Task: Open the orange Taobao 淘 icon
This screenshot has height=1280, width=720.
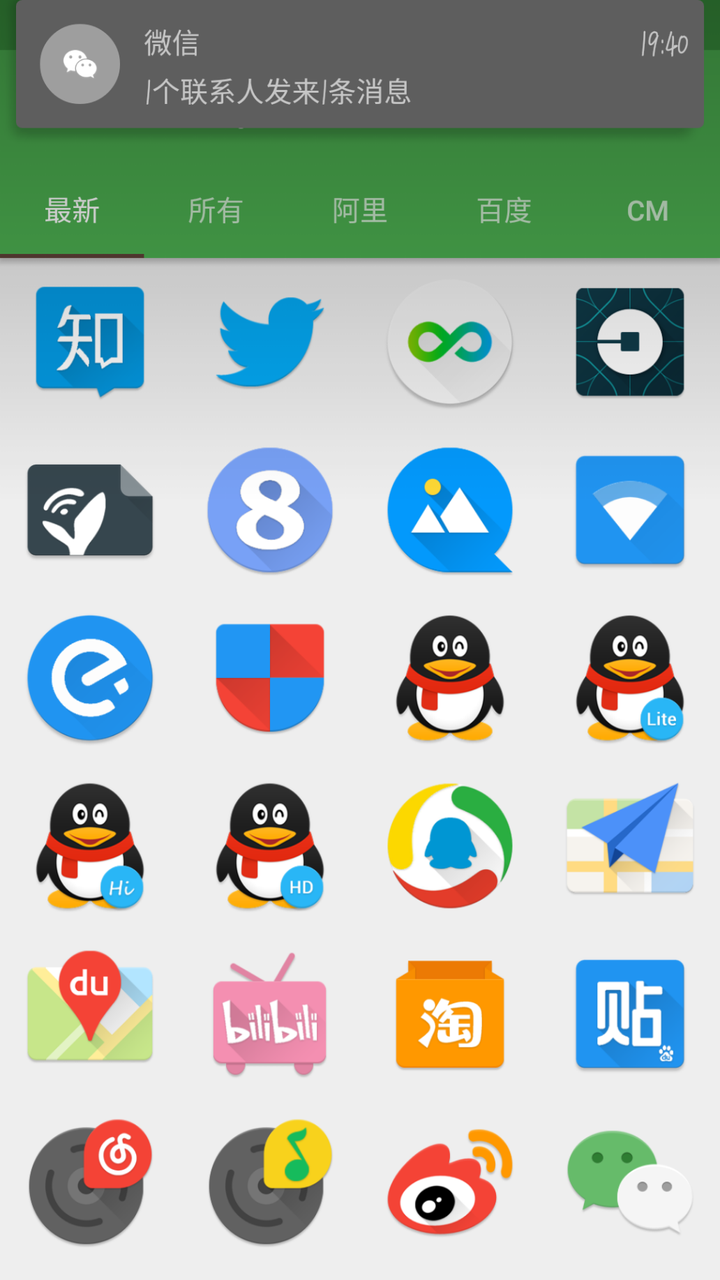Action: [450, 1014]
